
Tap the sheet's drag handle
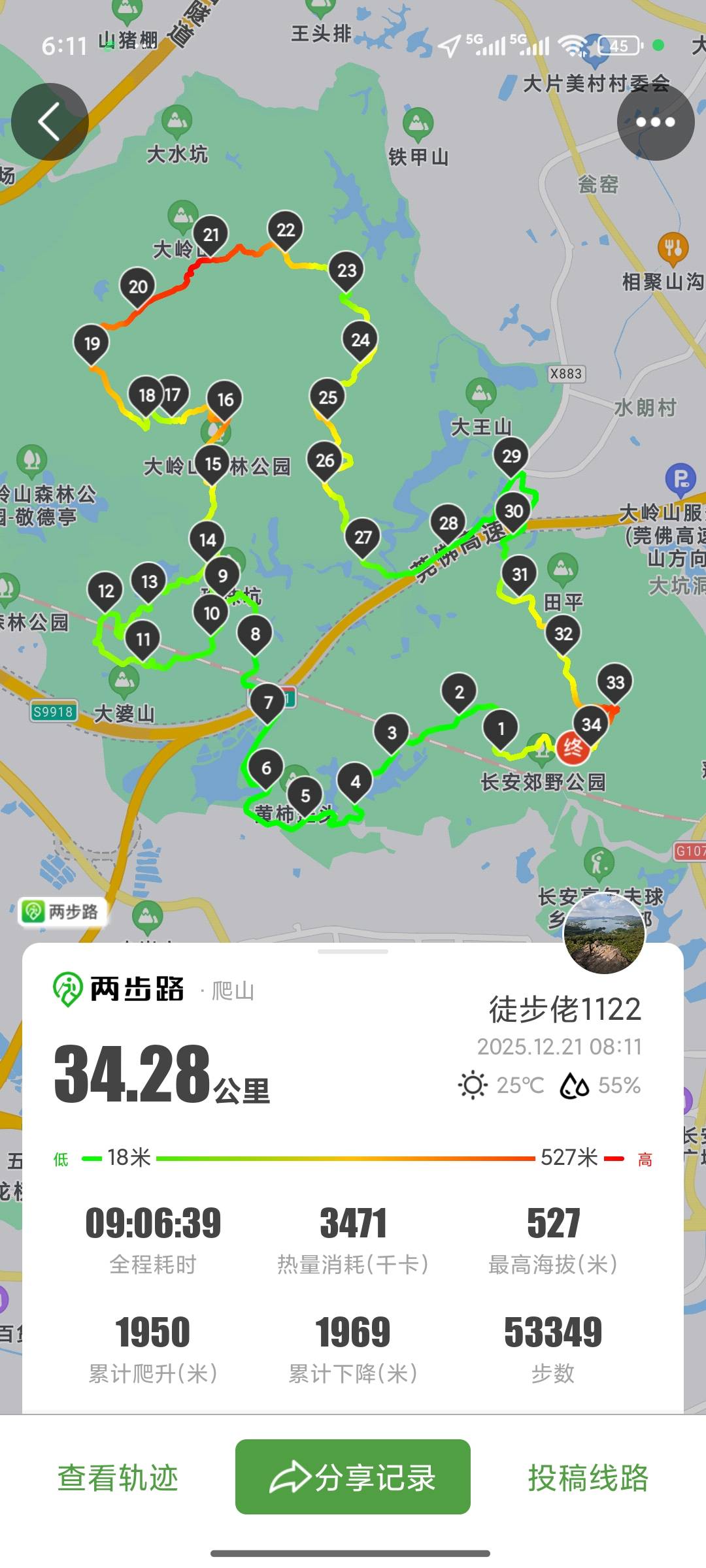click(353, 951)
